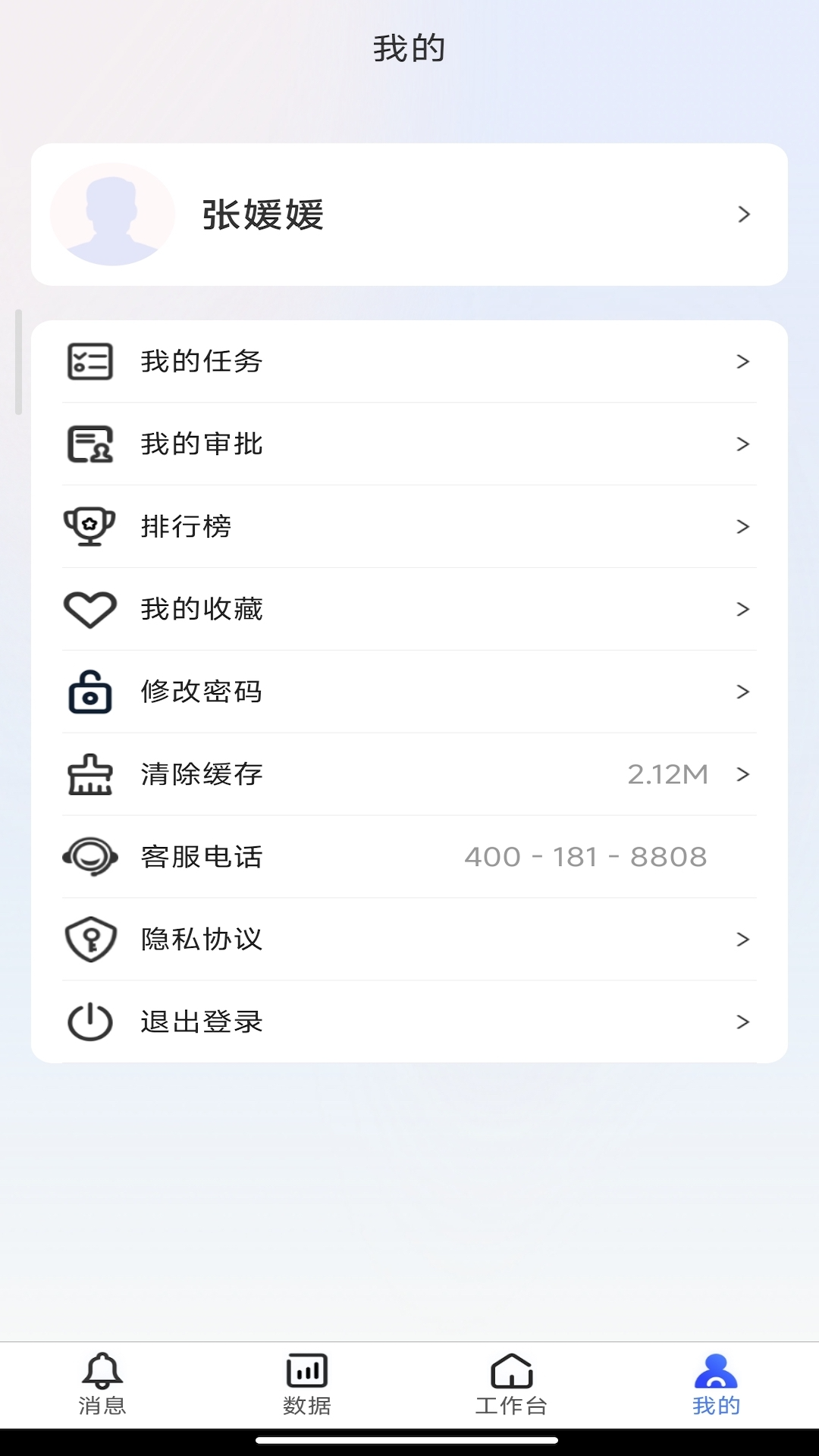Click the 隐私协议 shield icon
The width and height of the screenshot is (819, 1456).
[90, 940]
